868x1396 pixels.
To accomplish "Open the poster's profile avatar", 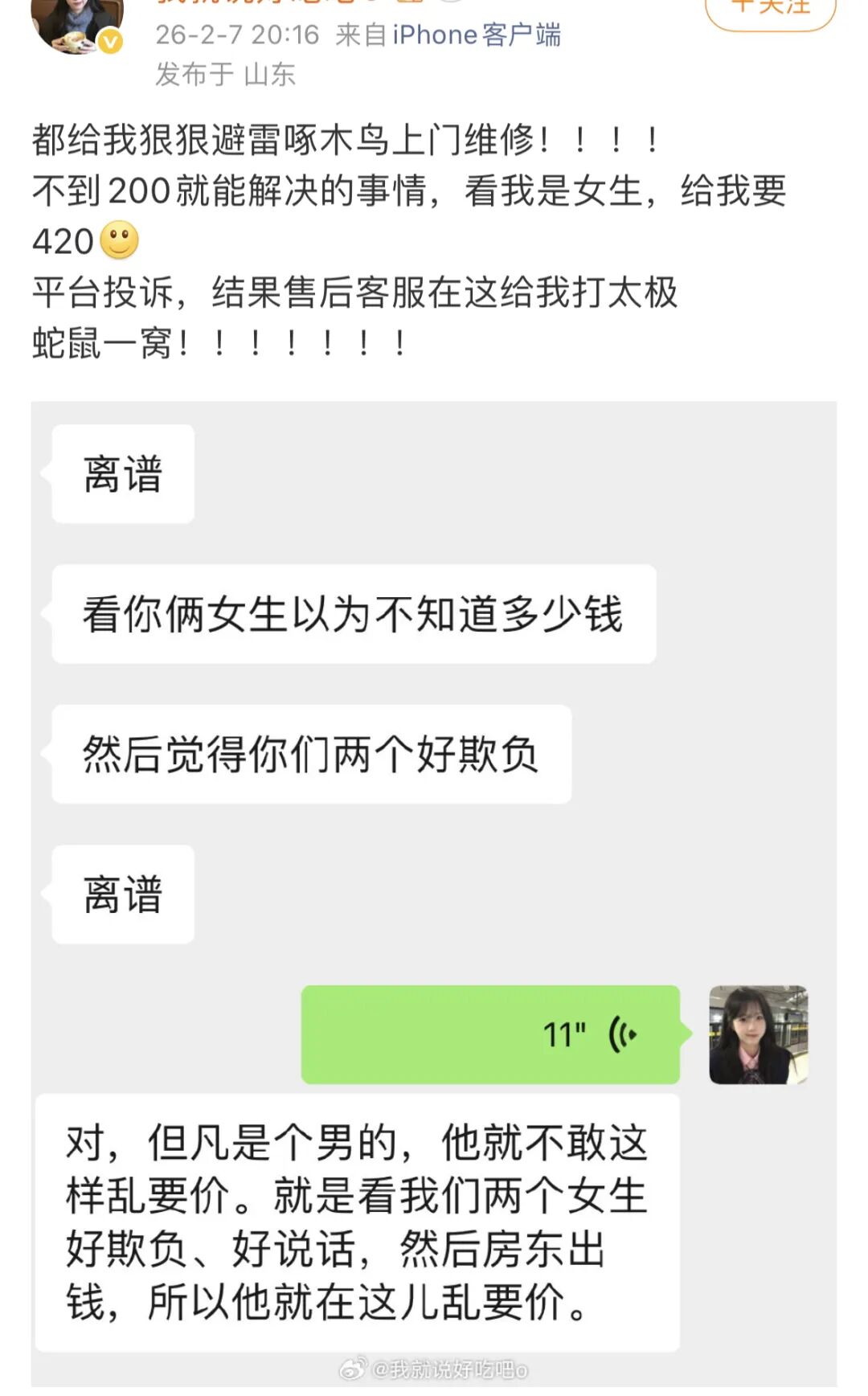I will (x=74, y=23).
